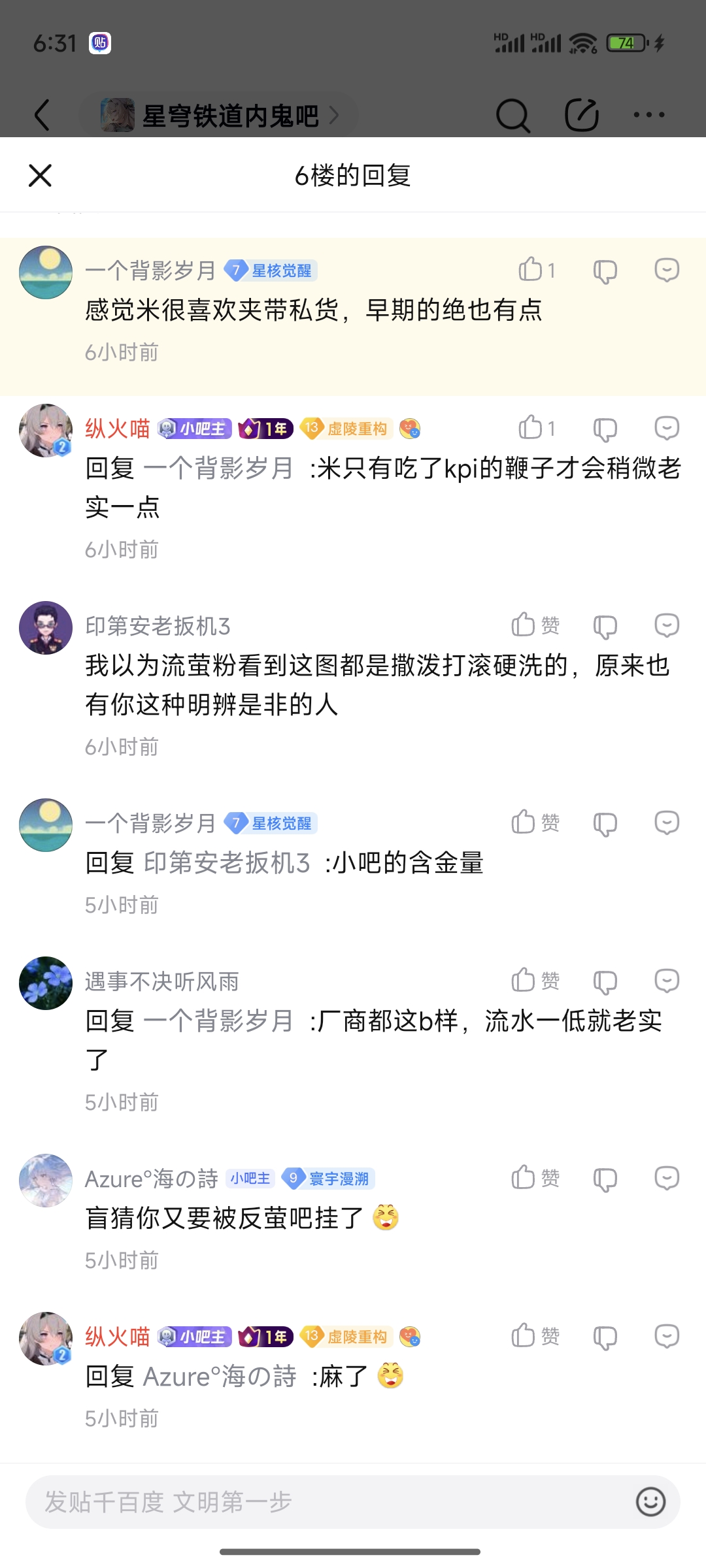The width and height of the screenshot is (706, 1568).
Task: Open 印第安老扳机3's profile avatar
Action: tap(46, 628)
